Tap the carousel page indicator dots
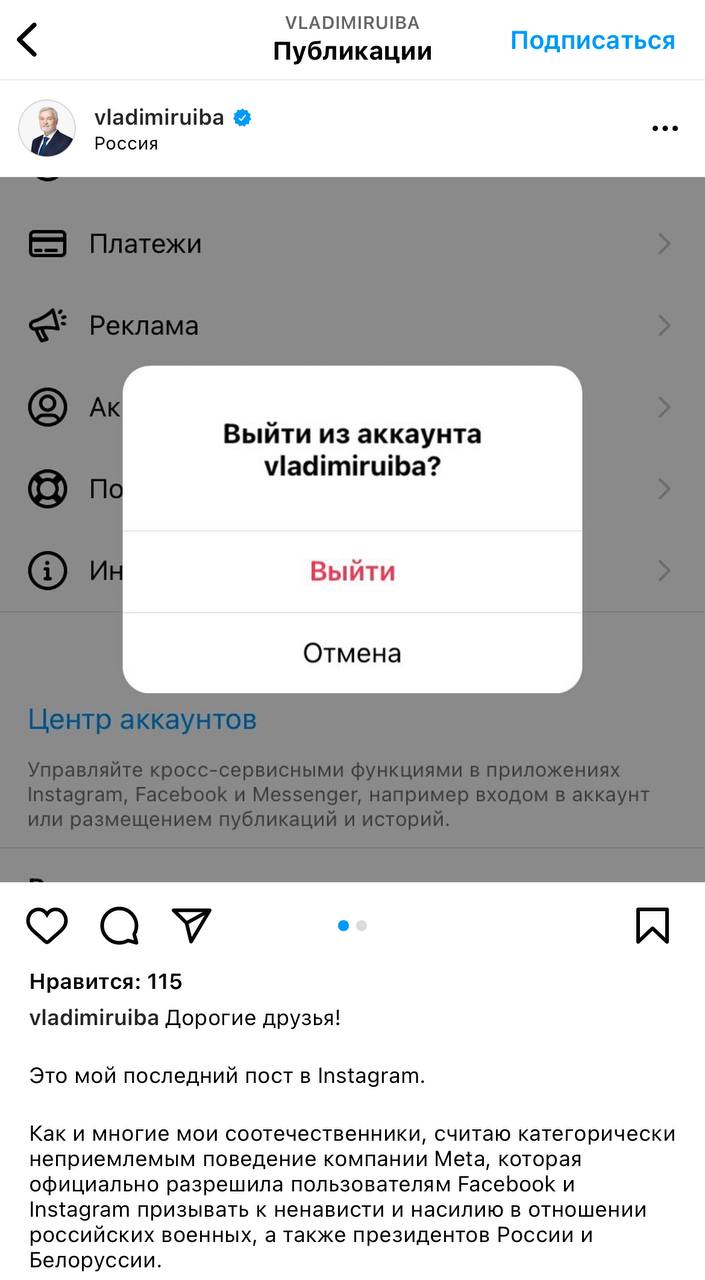This screenshot has width=705, height=1280. click(x=352, y=926)
